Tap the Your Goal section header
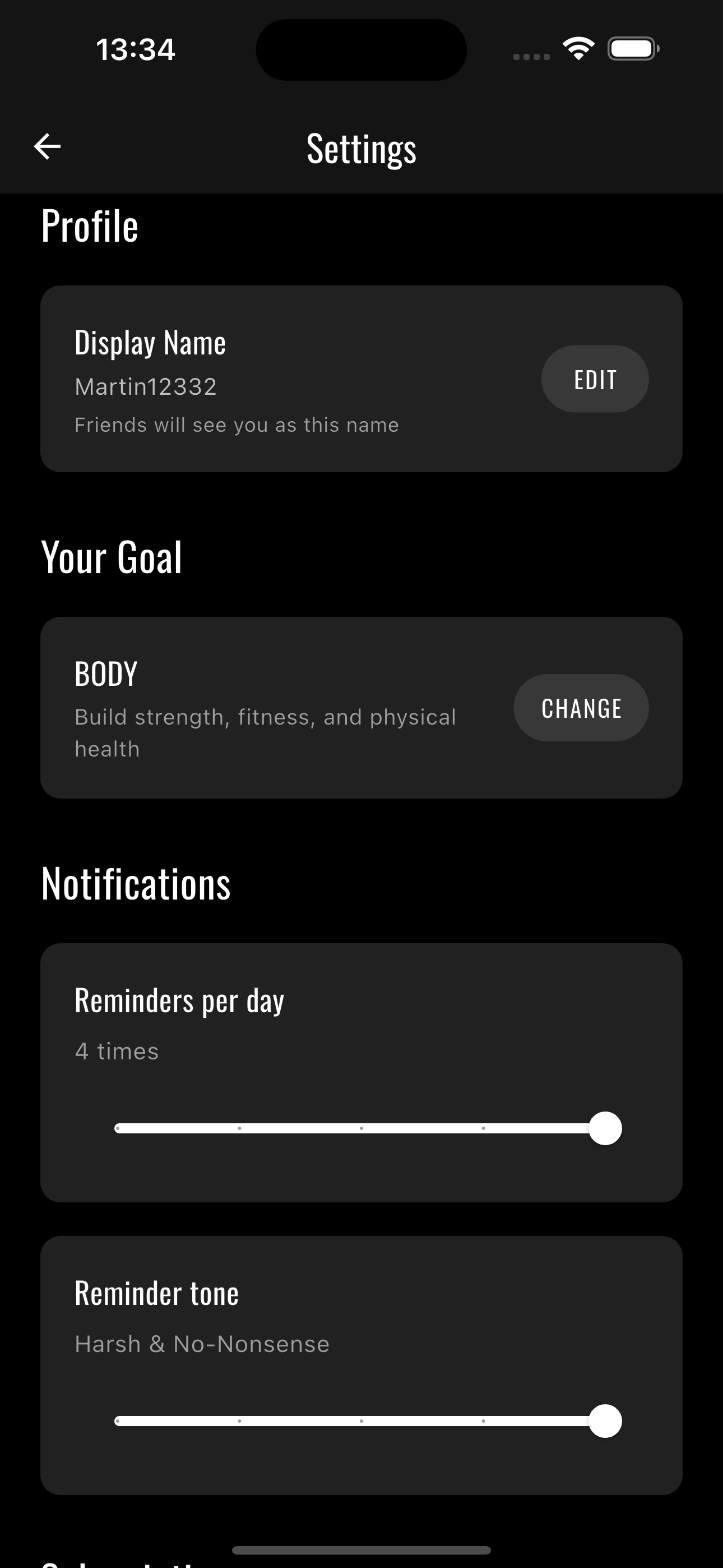The height and width of the screenshot is (1568, 723). (112, 555)
